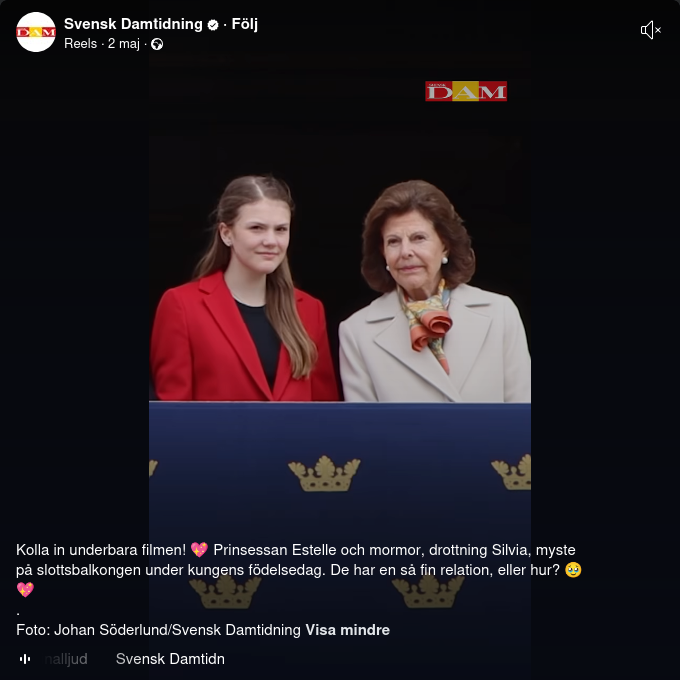Unmute the reel's sound
Screen dimensions: 680x680
tap(651, 30)
